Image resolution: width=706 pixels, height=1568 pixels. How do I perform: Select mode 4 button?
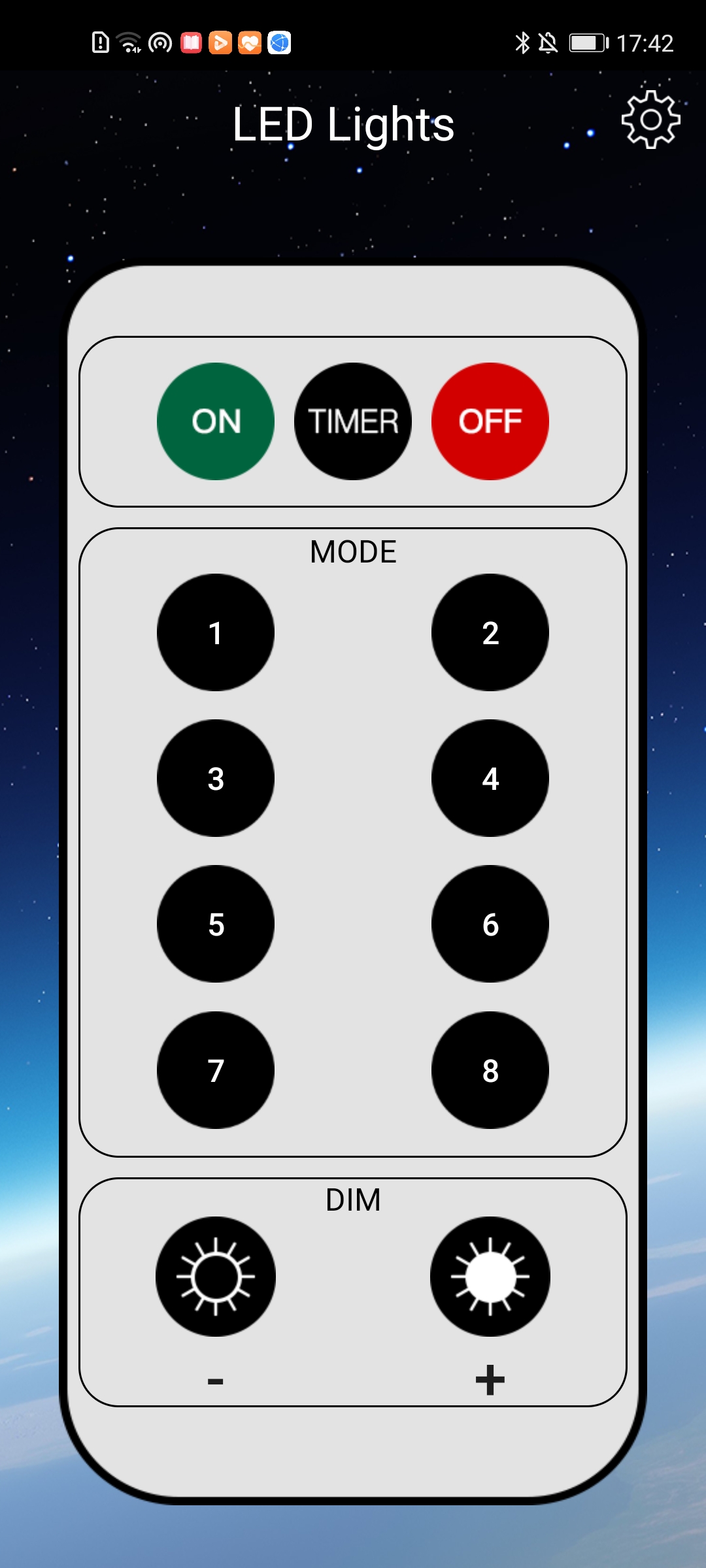pos(490,778)
